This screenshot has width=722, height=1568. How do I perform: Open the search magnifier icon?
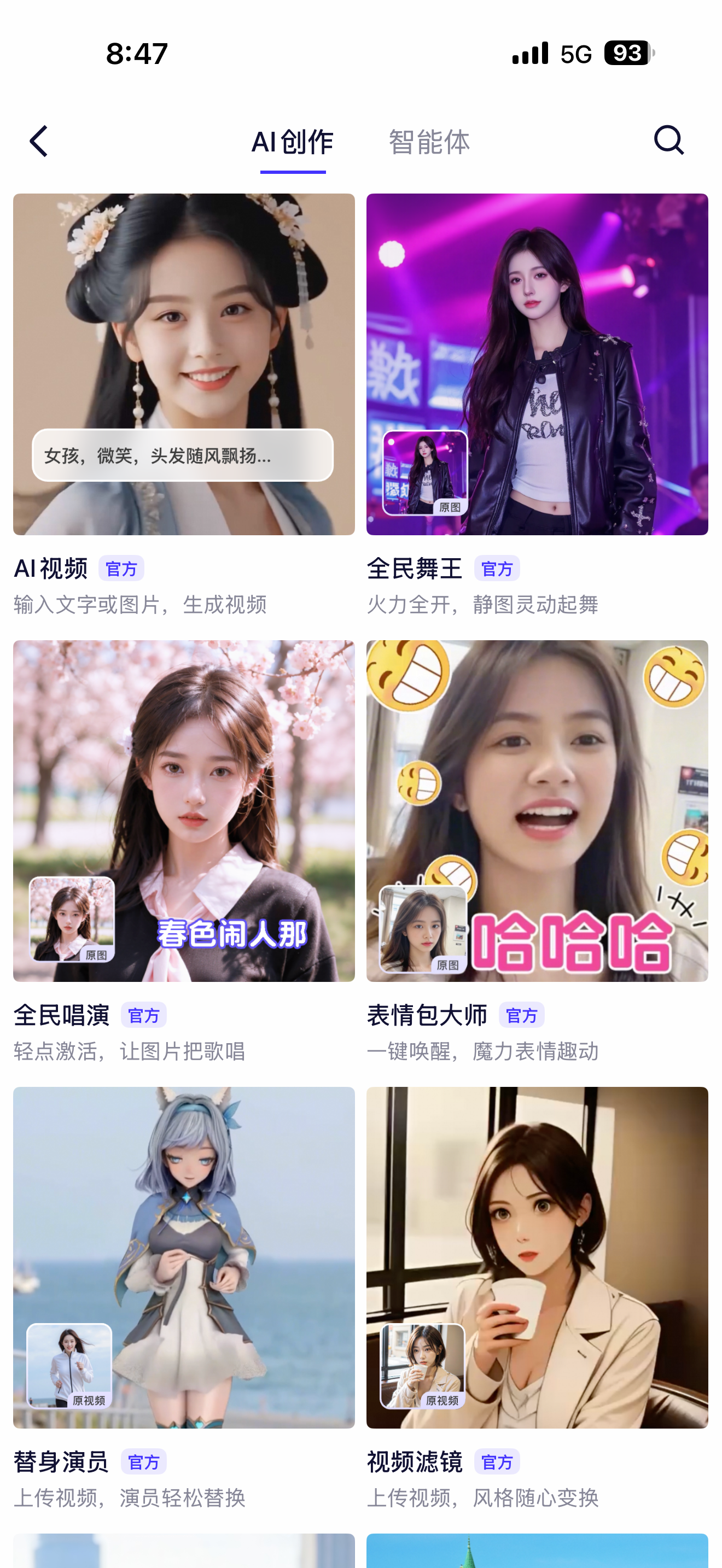pyautogui.click(x=668, y=140)
